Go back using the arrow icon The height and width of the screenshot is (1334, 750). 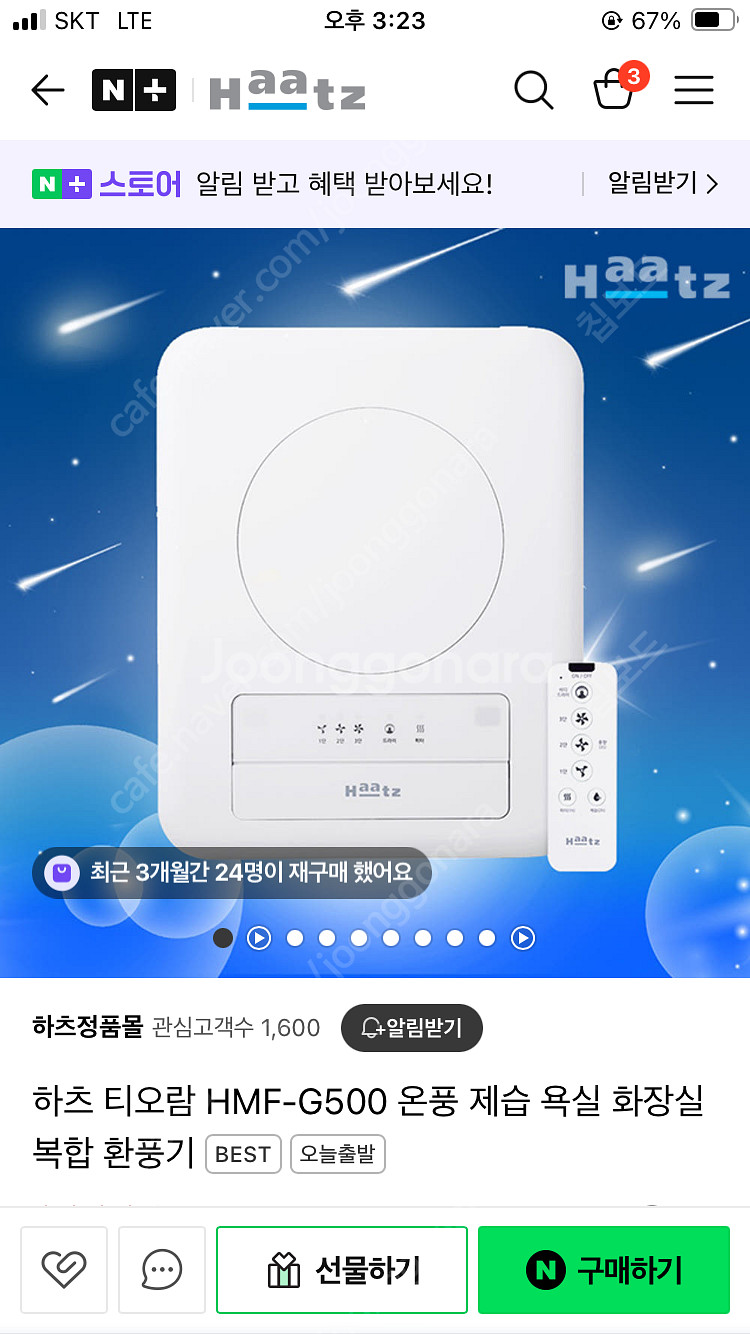click(47, 91)
